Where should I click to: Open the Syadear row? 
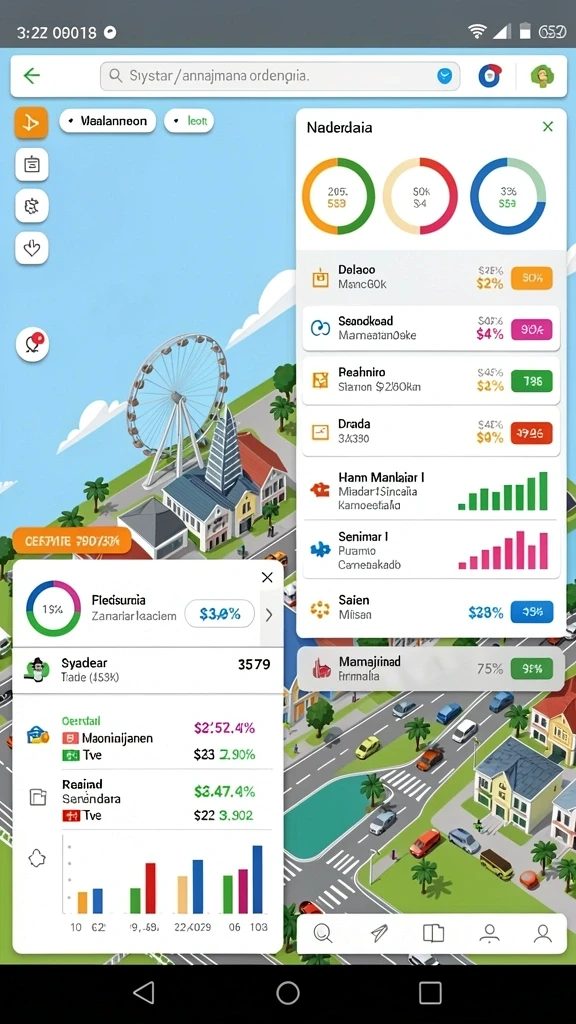pyautogui.click(x=148, y=670)
